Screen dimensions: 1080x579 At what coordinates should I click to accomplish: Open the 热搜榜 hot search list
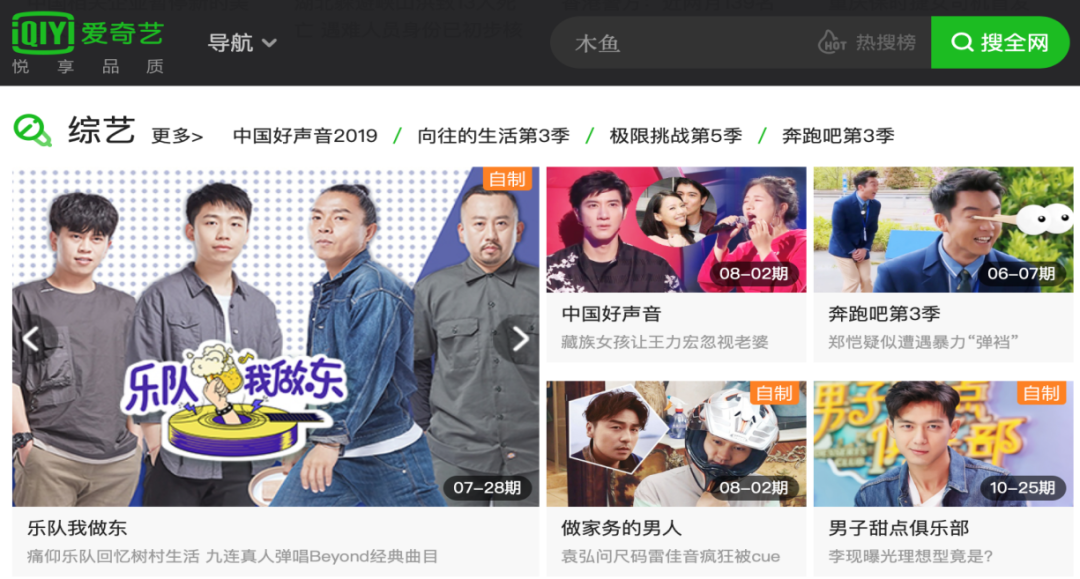[x=868, y=43]
